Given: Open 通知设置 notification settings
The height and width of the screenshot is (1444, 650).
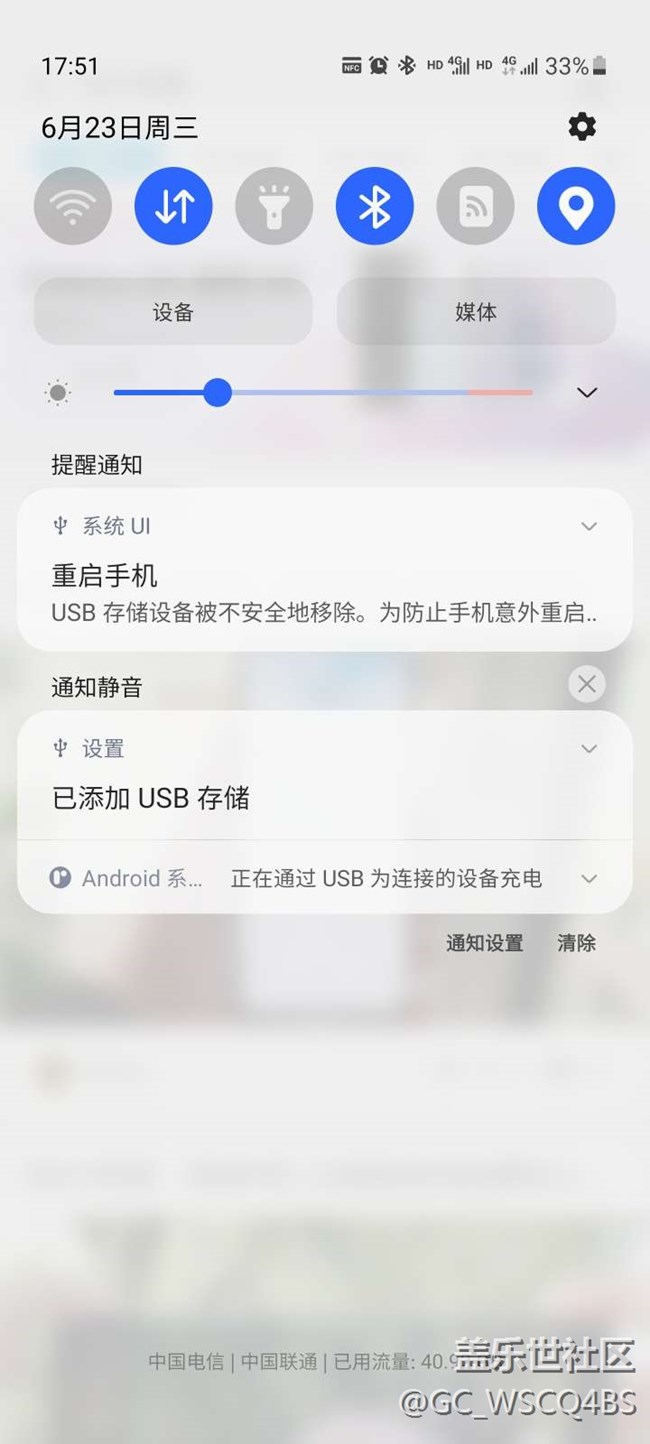Looking at the screenshot, I should [x=484, y=943].
